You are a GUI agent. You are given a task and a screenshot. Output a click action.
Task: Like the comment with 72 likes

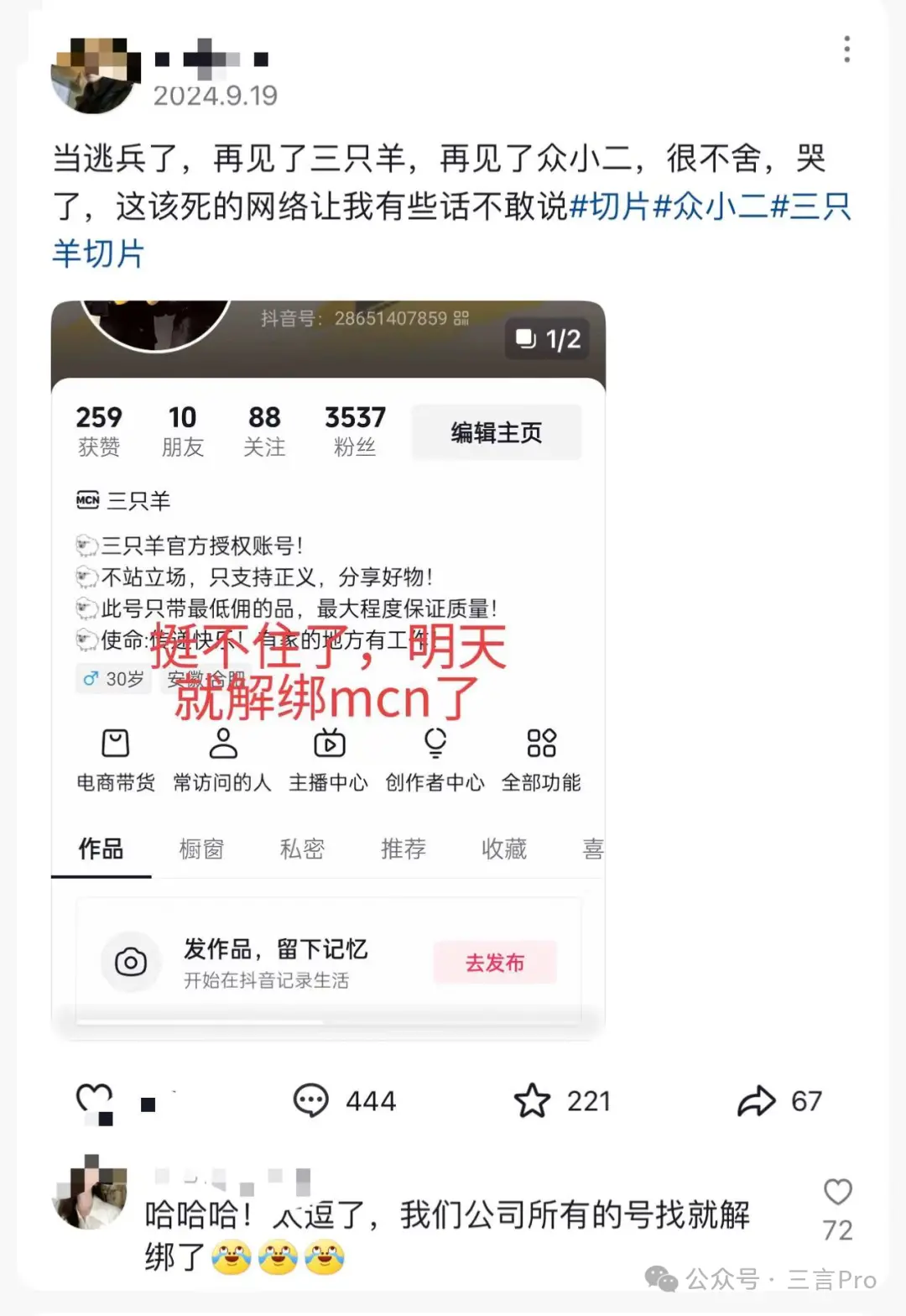tap(837, 1192)
